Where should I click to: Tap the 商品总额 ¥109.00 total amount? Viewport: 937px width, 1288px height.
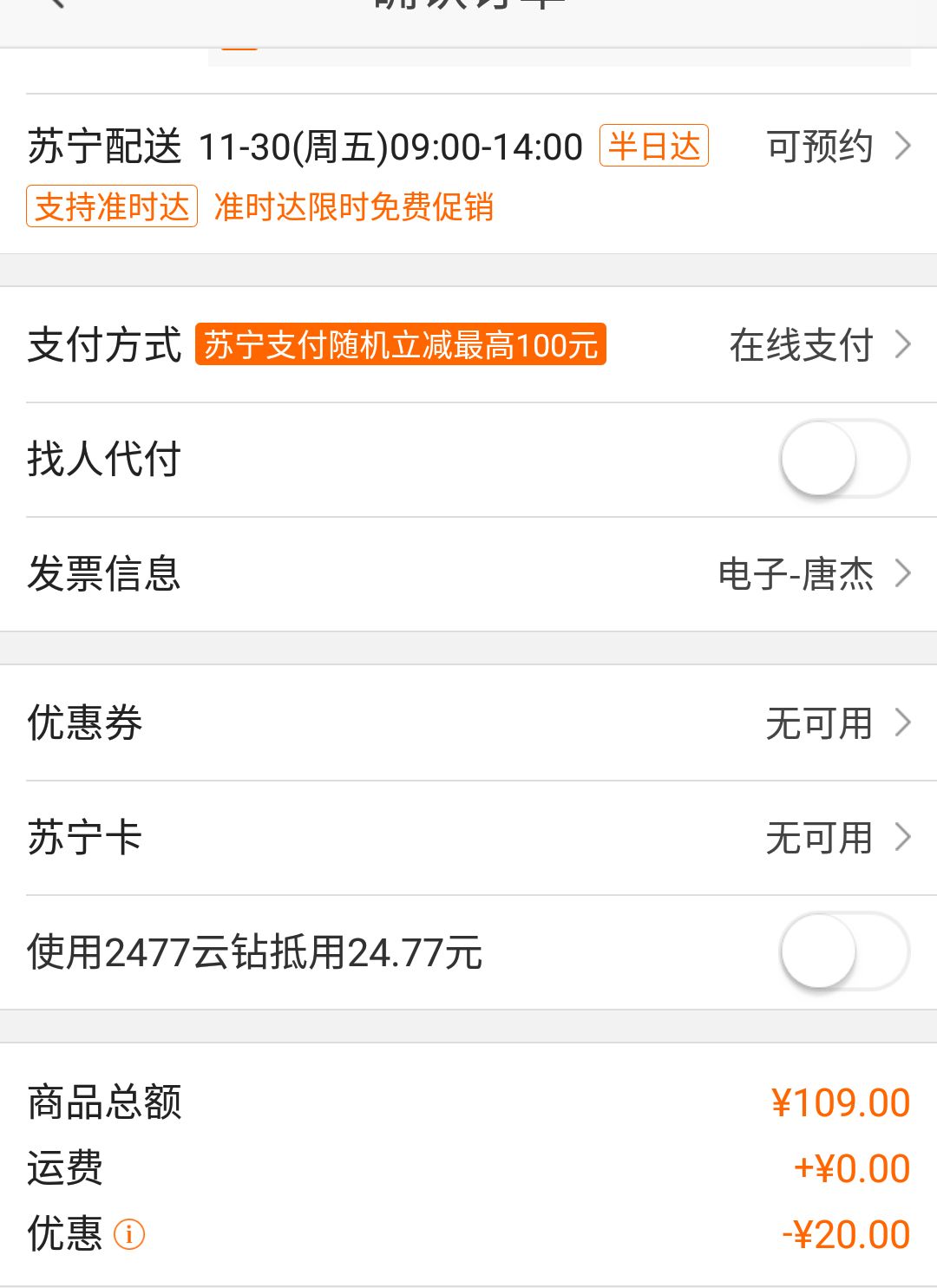842,1102
